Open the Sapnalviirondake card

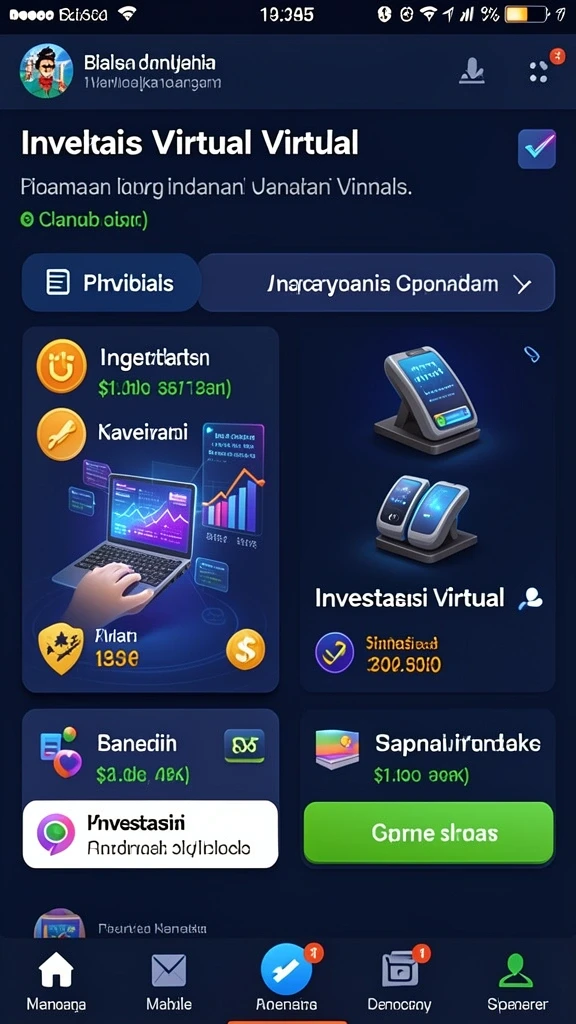pos(428,756)
